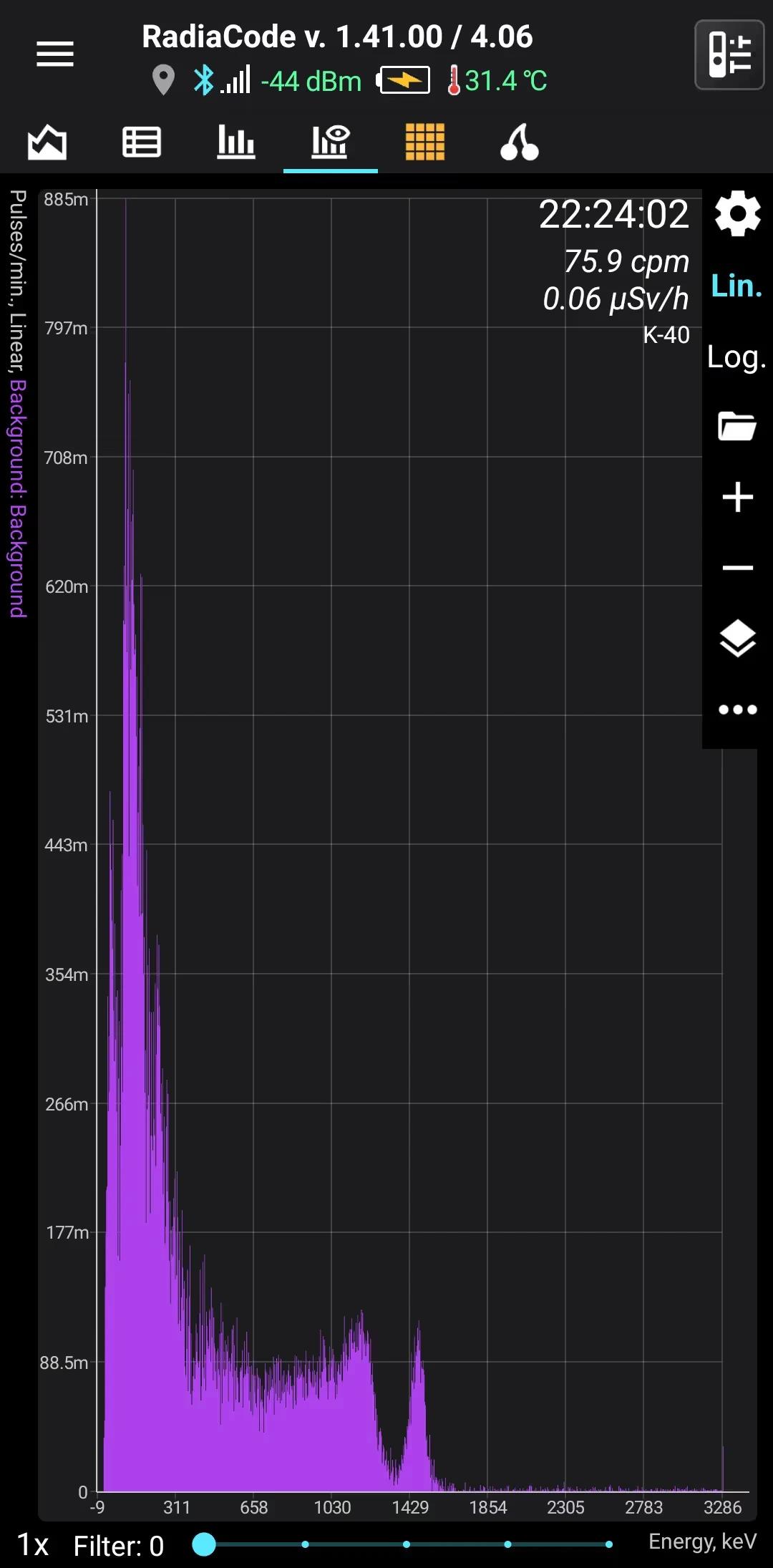Zoom out with the minus button
This screenshot has height=1568, width=773.
[x=737, y=568]
